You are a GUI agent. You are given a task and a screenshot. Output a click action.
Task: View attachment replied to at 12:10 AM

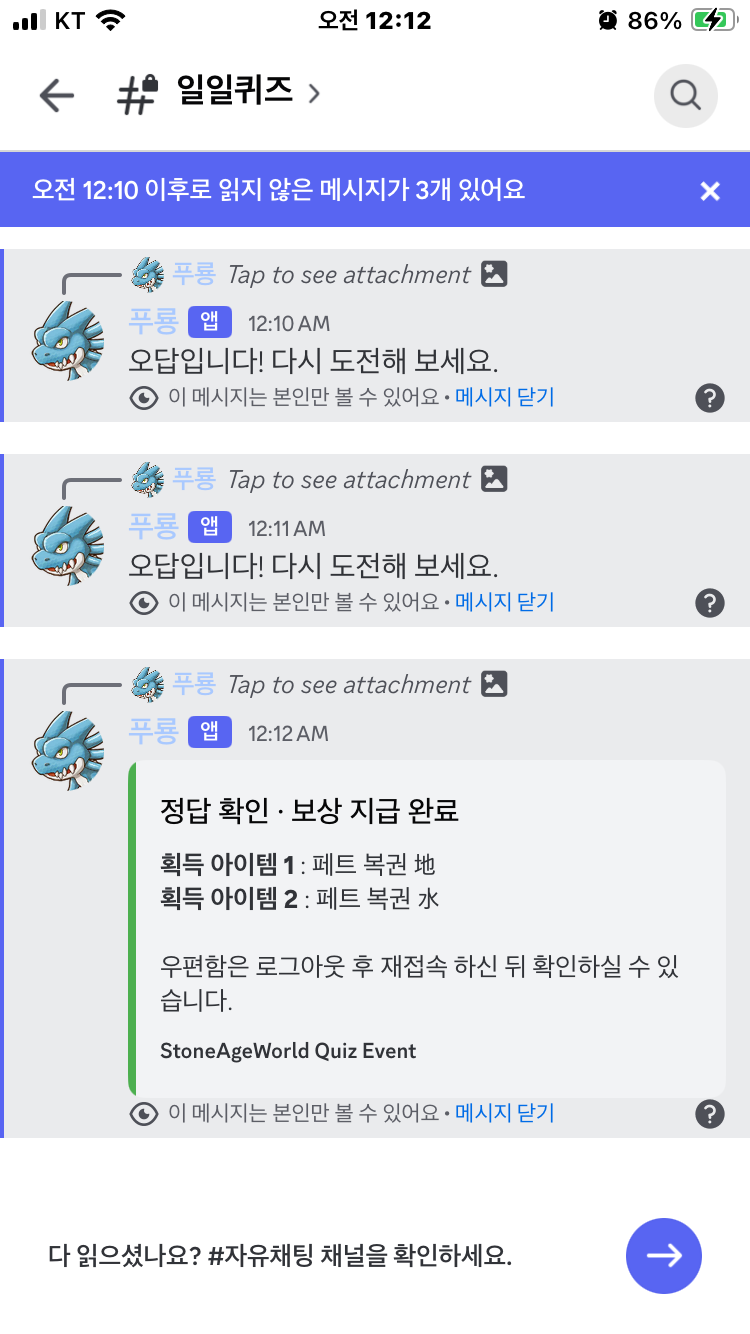coord(350,274)
